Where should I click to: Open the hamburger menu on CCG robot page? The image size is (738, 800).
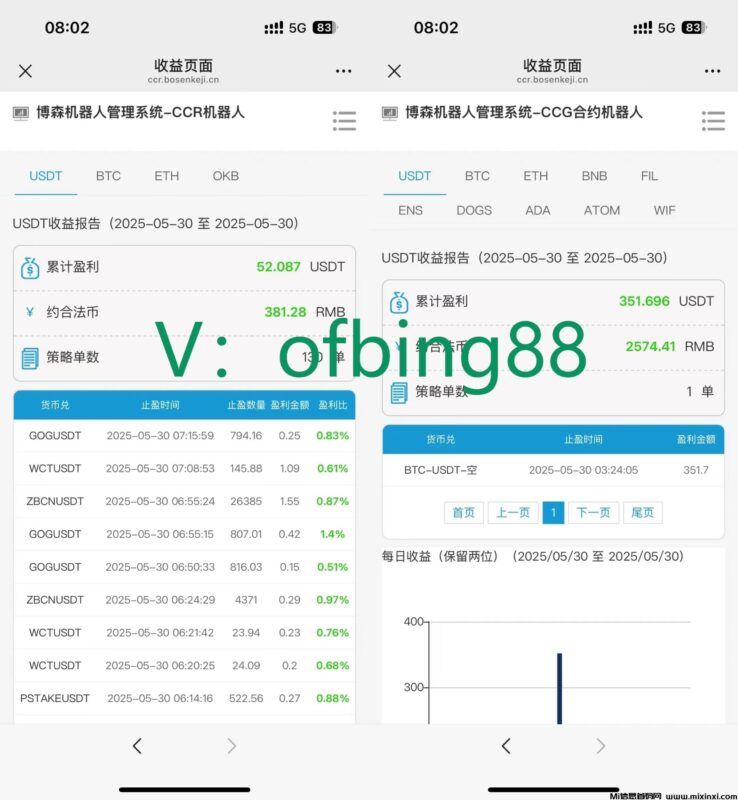713,121
